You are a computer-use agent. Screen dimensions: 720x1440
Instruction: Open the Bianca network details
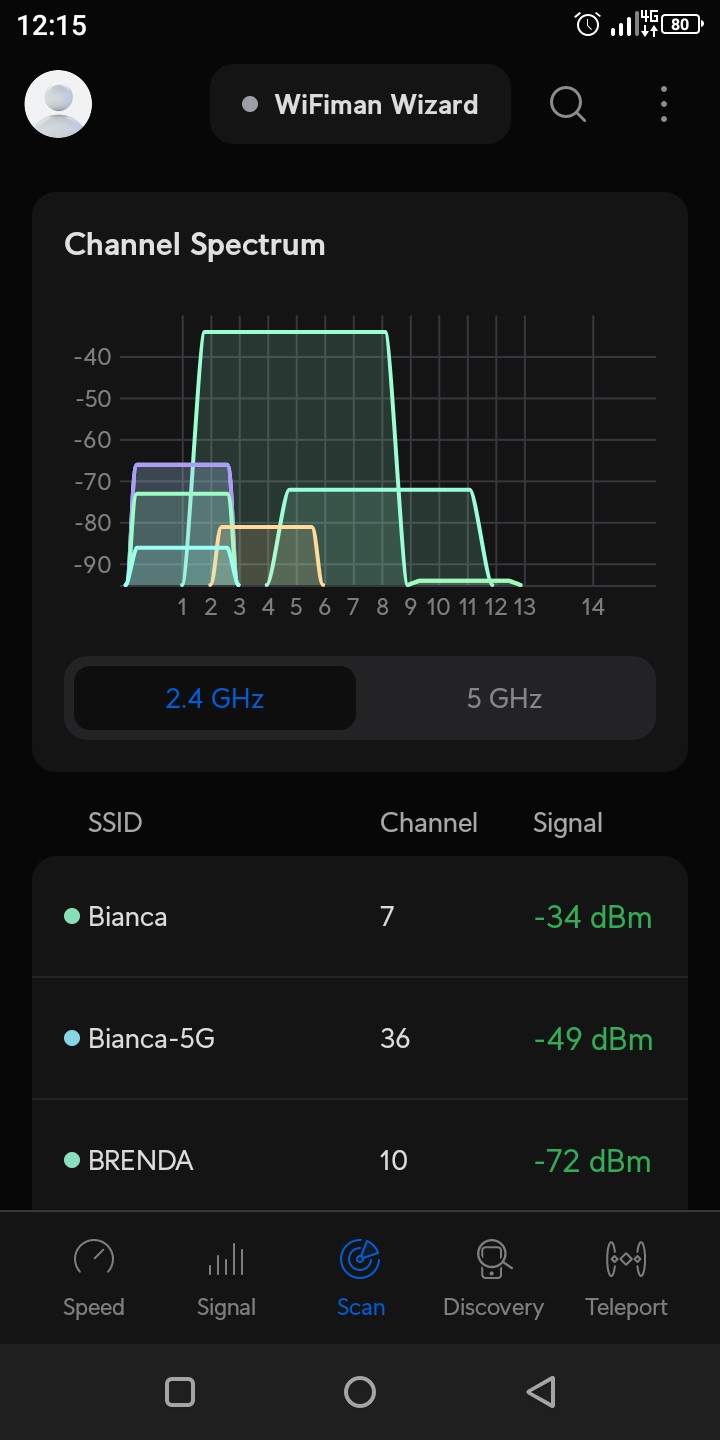360,916
